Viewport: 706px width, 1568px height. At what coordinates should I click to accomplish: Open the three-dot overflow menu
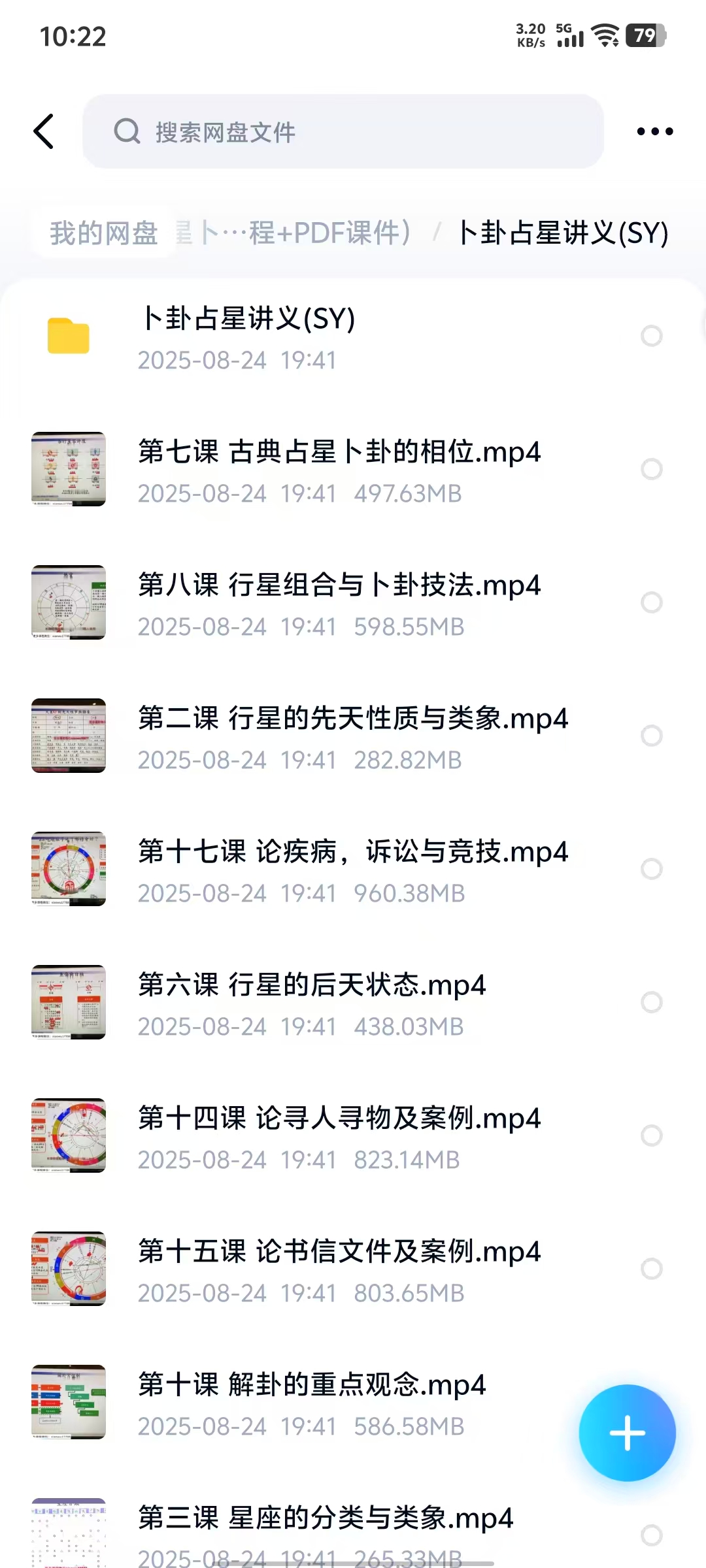click(x=654, y=131)
